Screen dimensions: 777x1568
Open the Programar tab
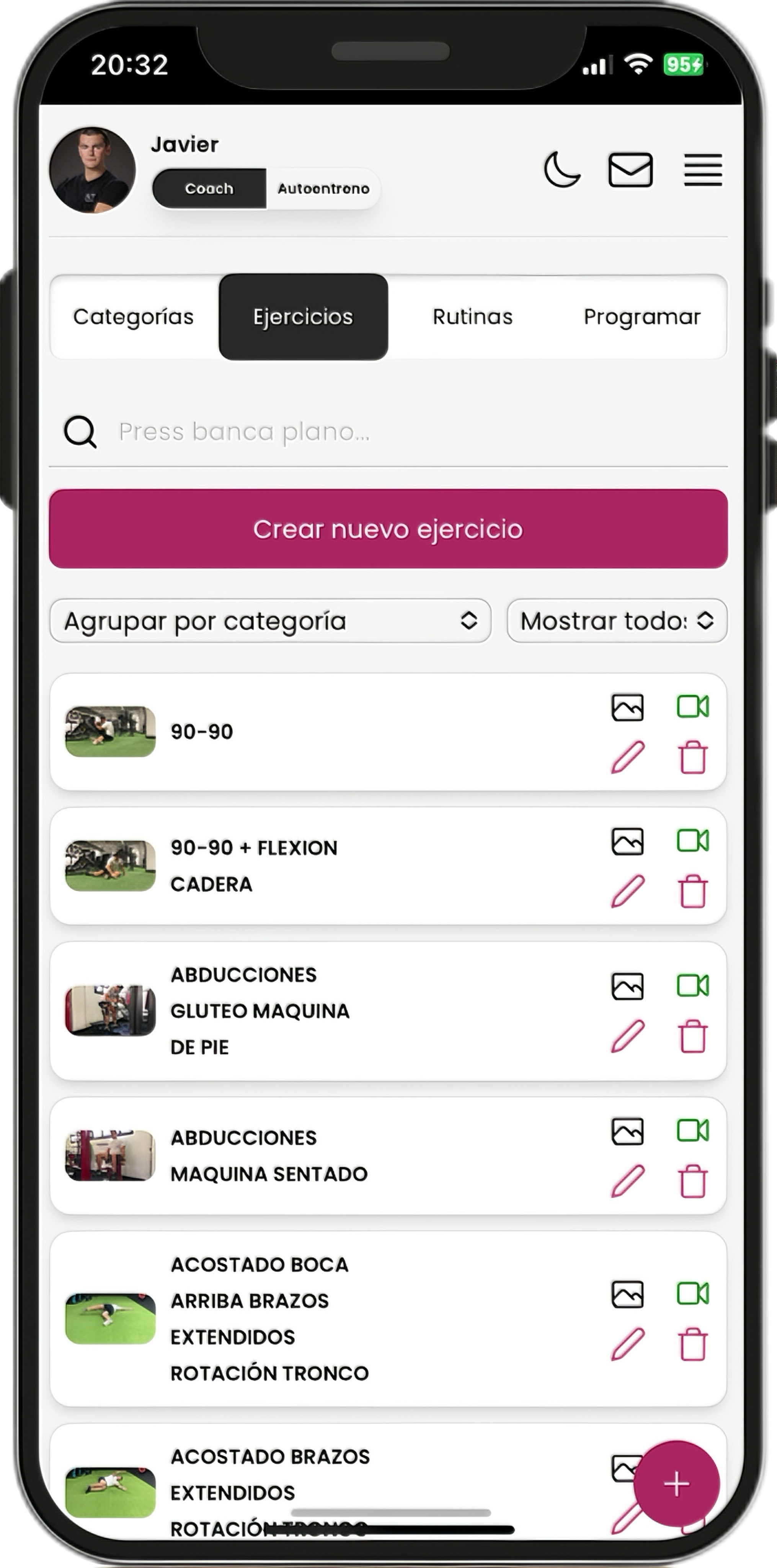(642, 317)
